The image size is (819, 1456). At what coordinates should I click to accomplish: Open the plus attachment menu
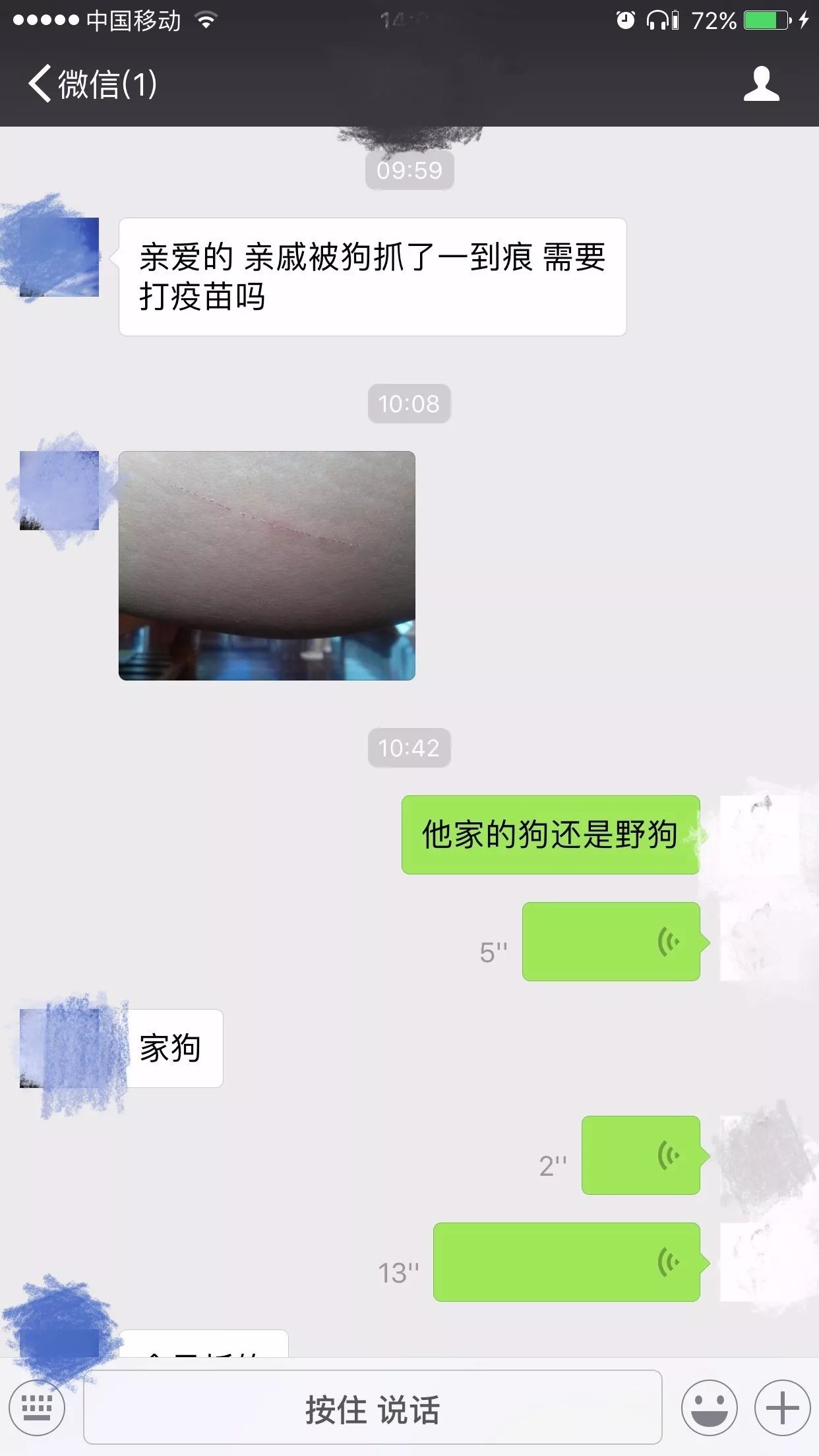[782, 1408]
